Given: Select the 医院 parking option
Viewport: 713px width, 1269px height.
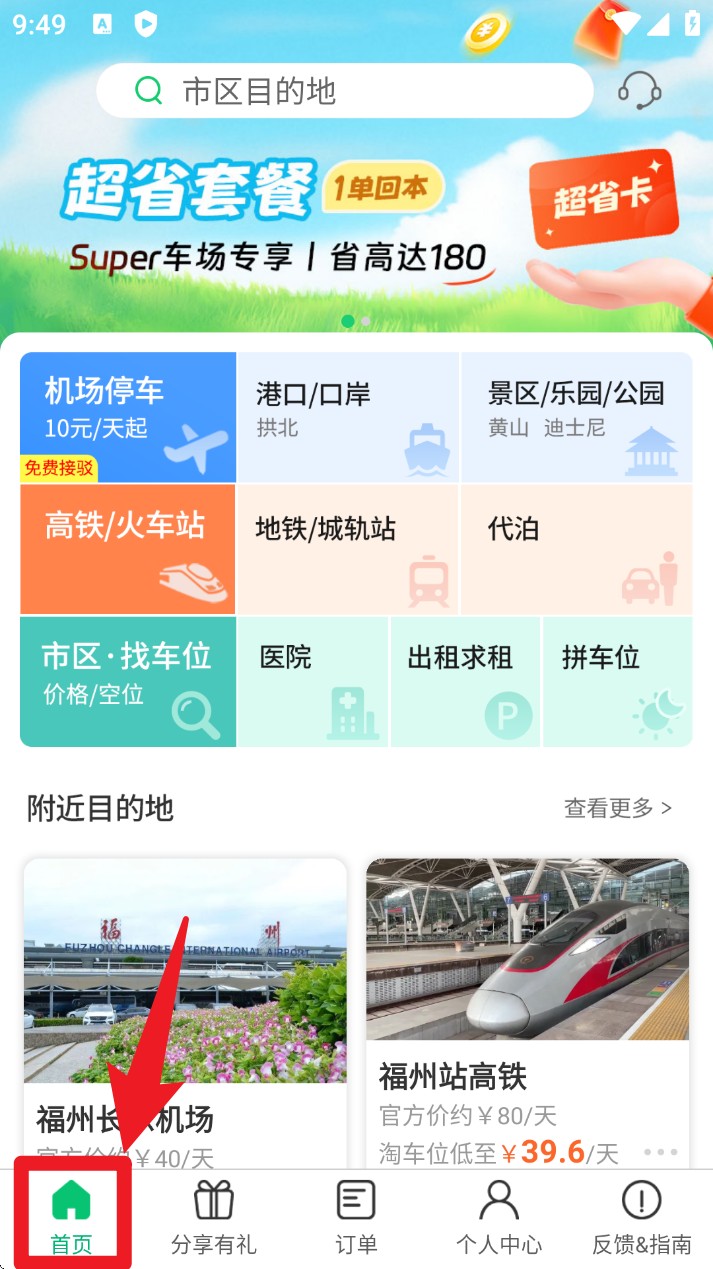Looking at the screenshot, I should pos(312,681).
